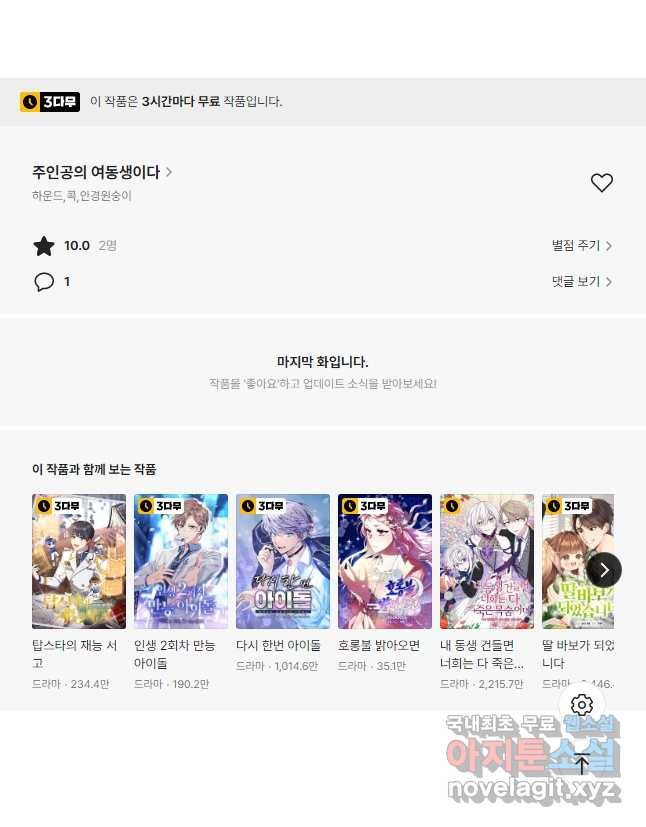The width and height of the screenshot is (646, 827).
Task: Open 별점 주기 to rate
Action: pyautogui.click(x=581, y=245)
